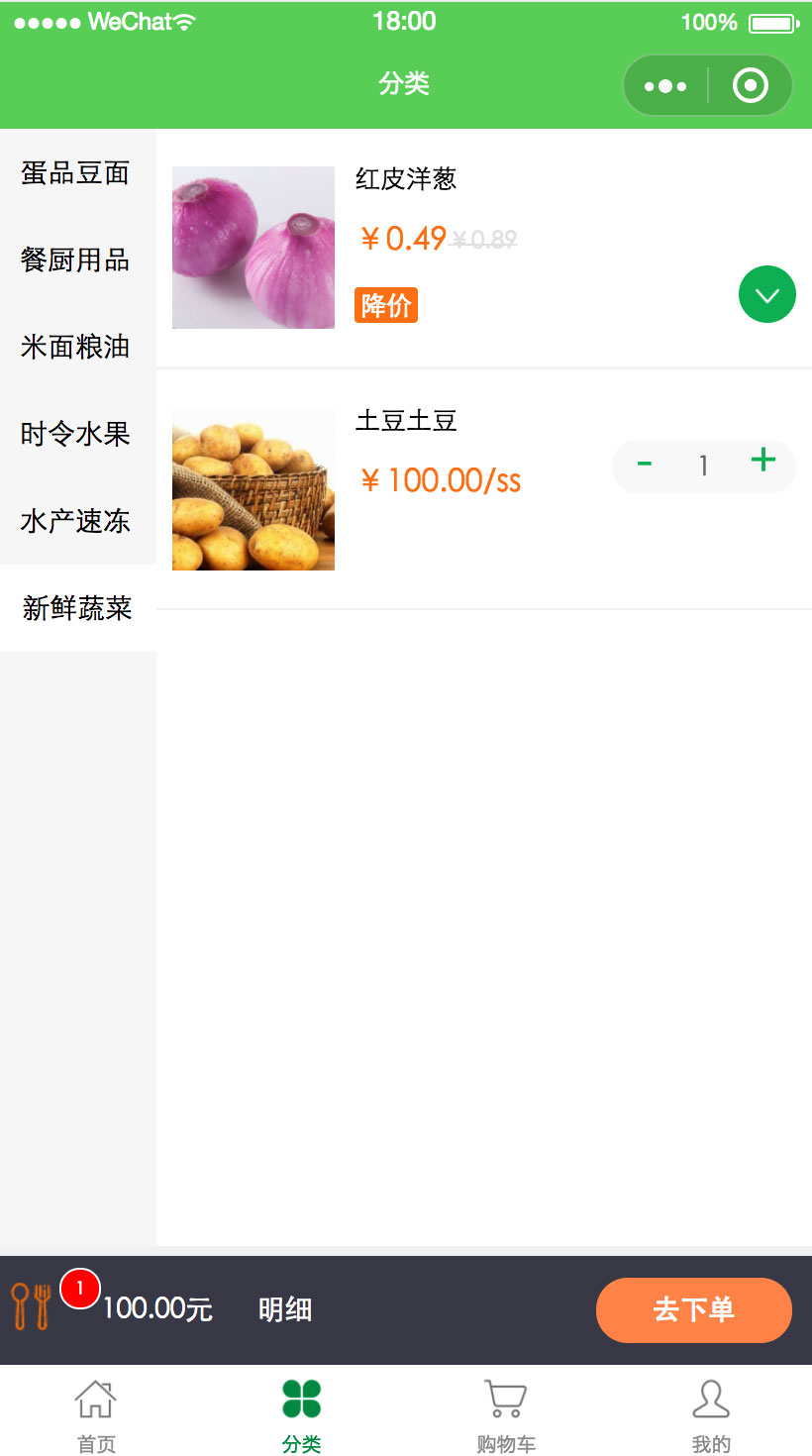Image resolution: width=812 pixels, height=1456 pixels.
Task: Open the cart fork icon with badge
Action: point(32,1306)
